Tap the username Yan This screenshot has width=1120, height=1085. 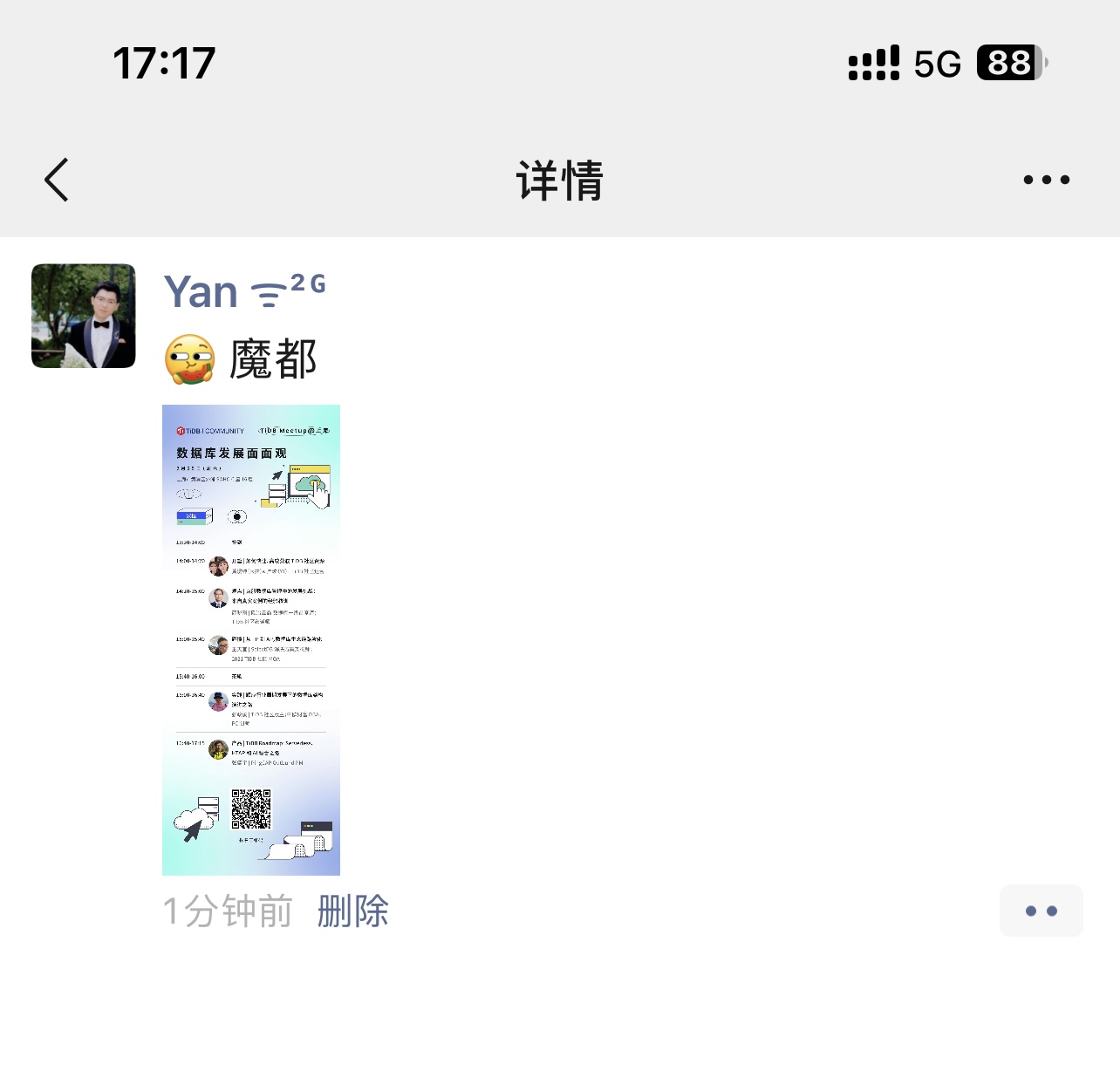point(201,291)
